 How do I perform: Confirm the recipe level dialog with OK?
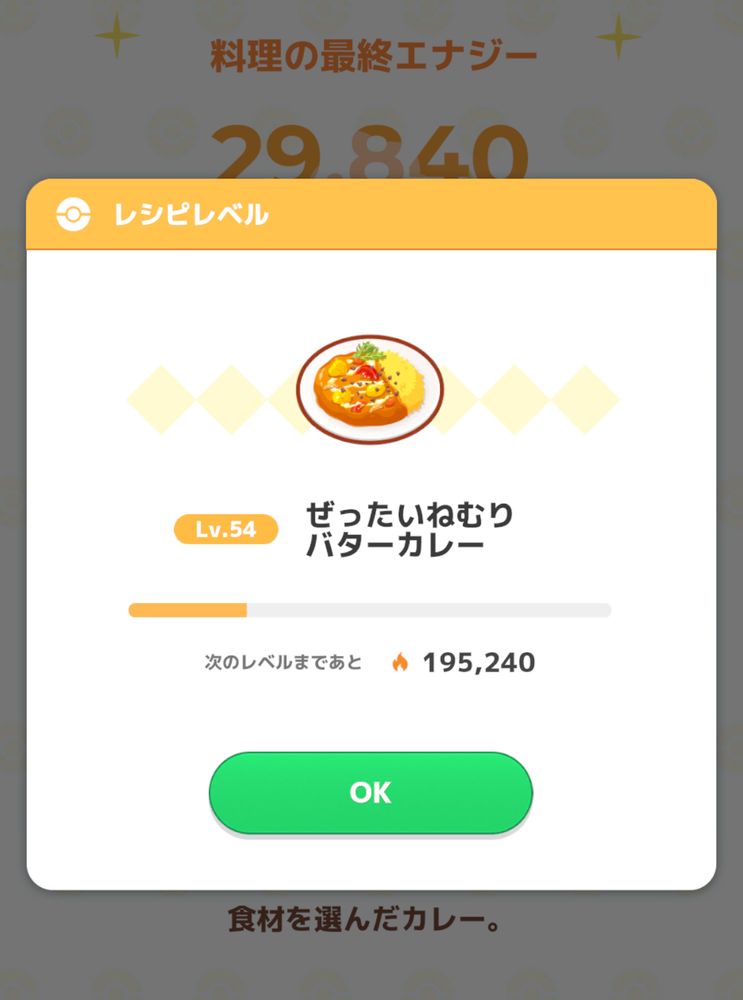click(370, 792)
